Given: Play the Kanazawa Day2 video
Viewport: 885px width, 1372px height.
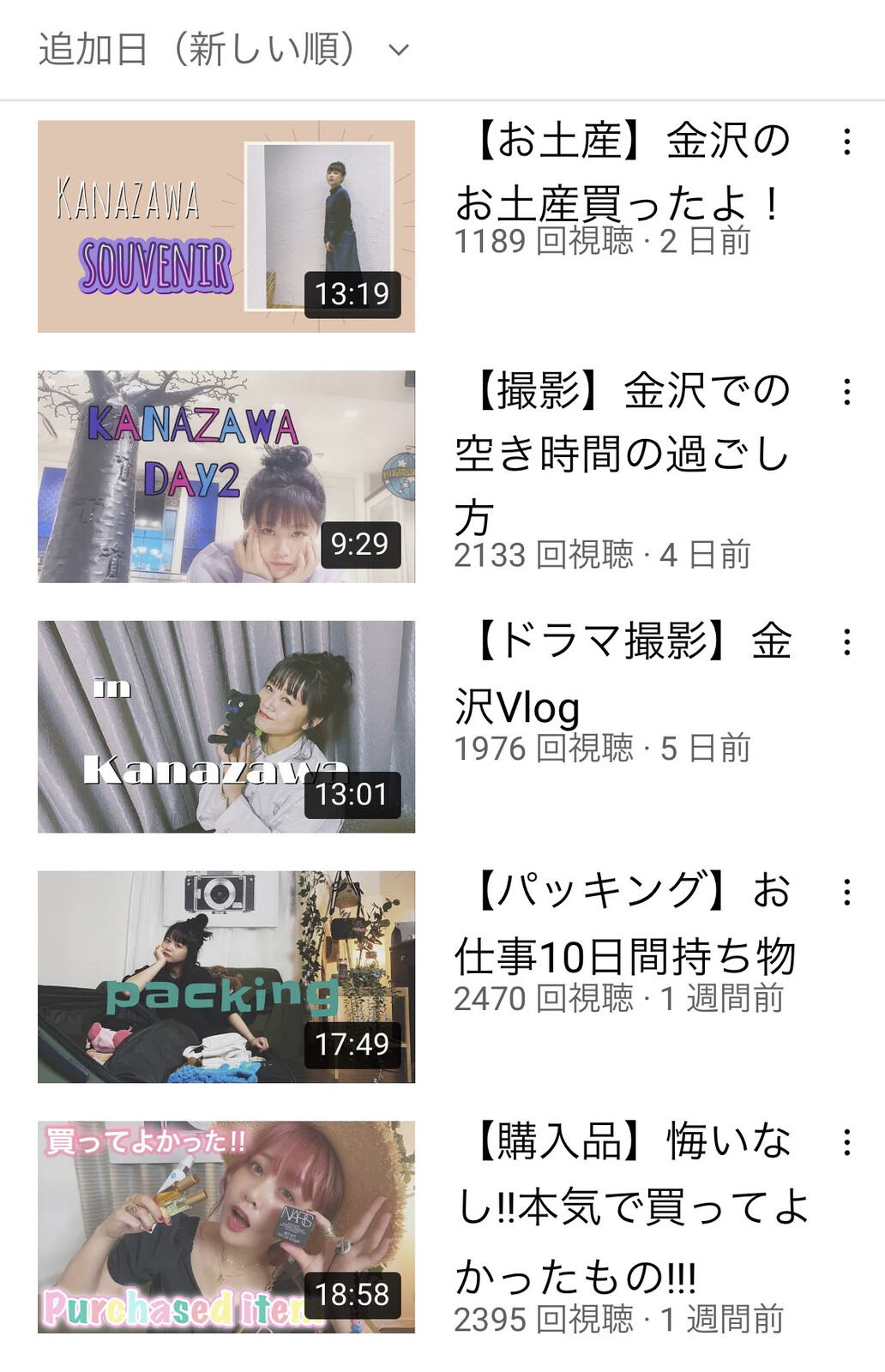Looking at the screenshot, I should tap(226, 477).
